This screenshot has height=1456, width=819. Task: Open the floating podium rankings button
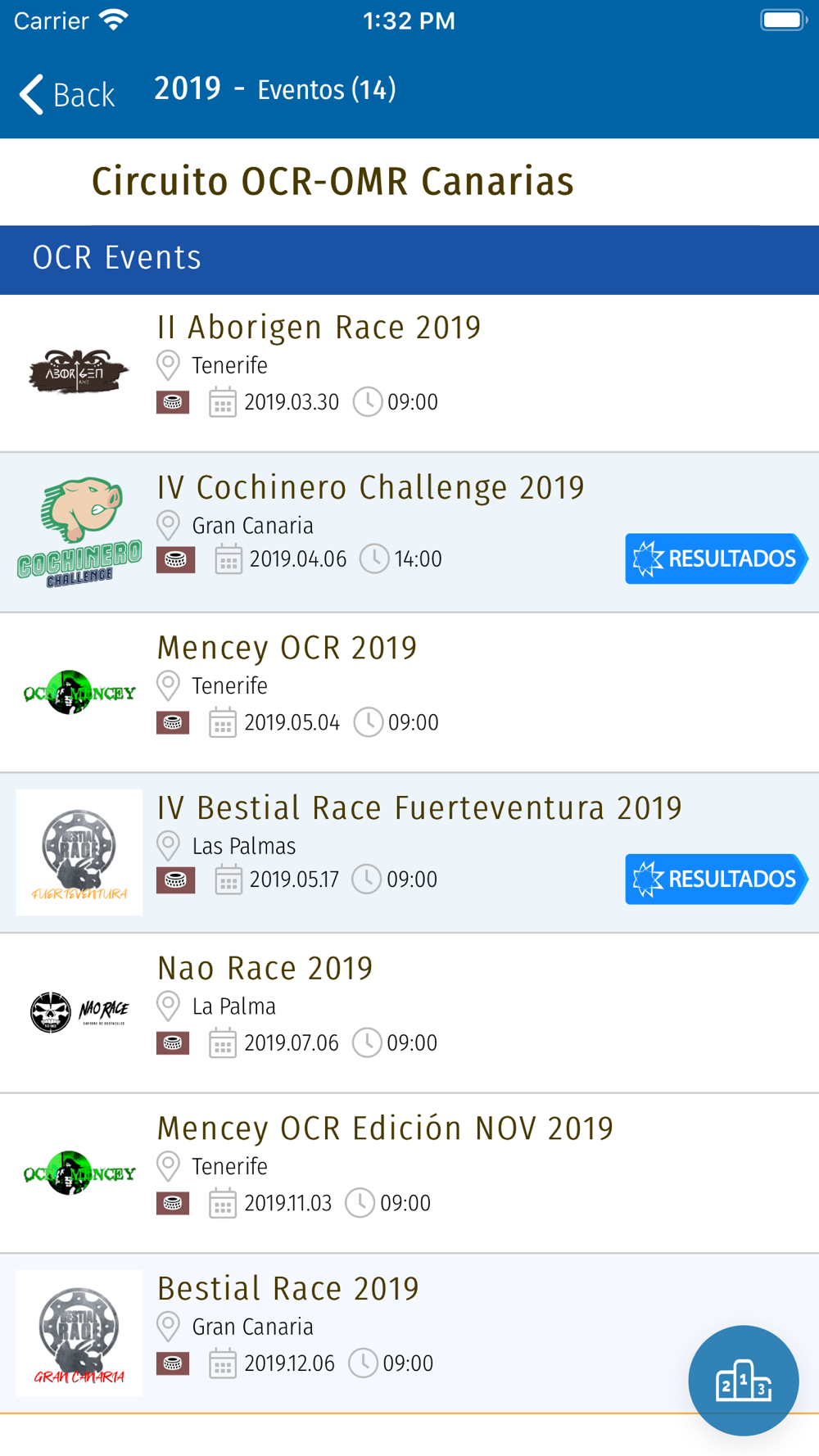click(744, 1381)
